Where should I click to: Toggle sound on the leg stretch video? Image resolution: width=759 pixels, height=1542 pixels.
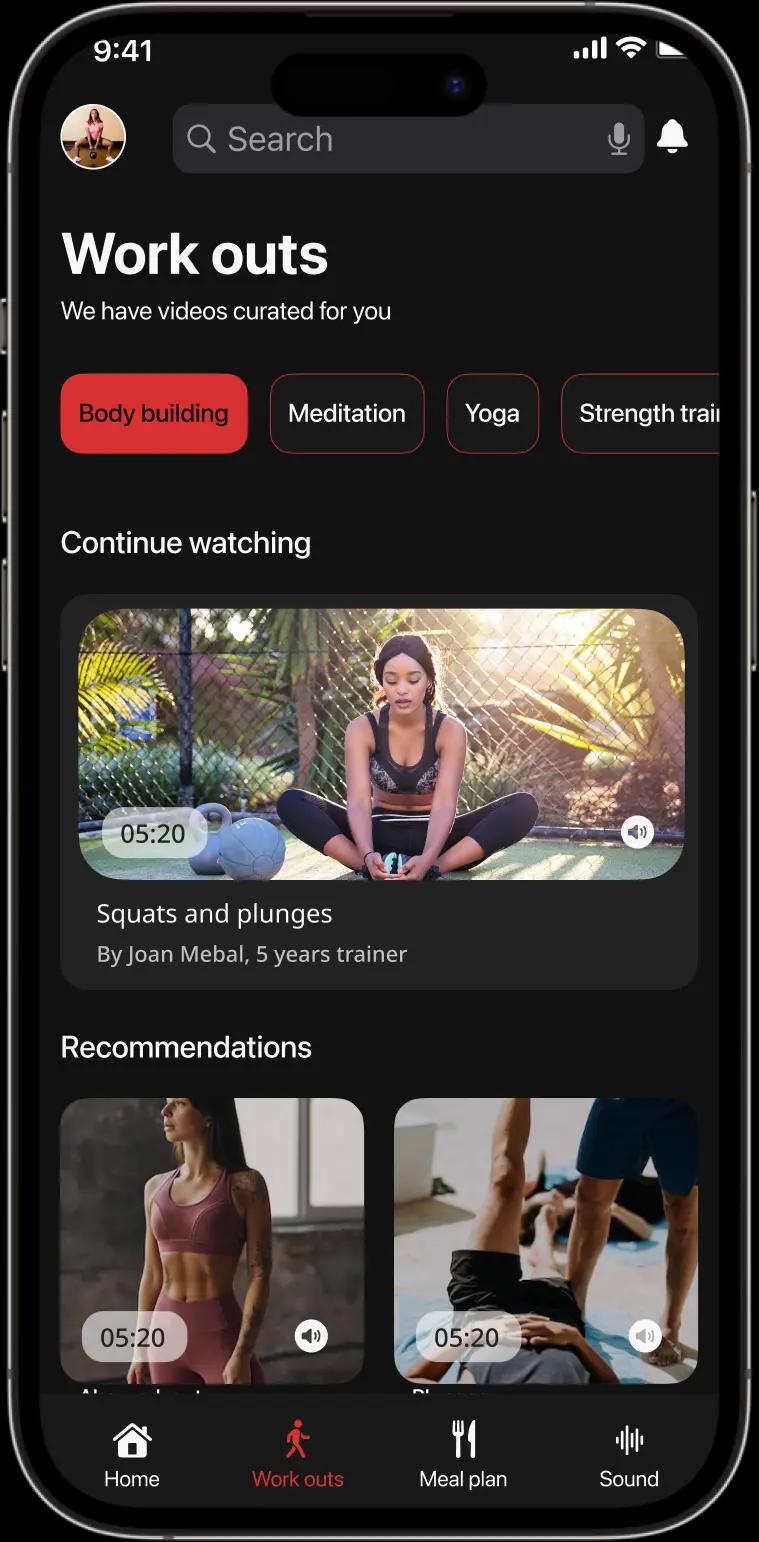tap(645, 1335)
